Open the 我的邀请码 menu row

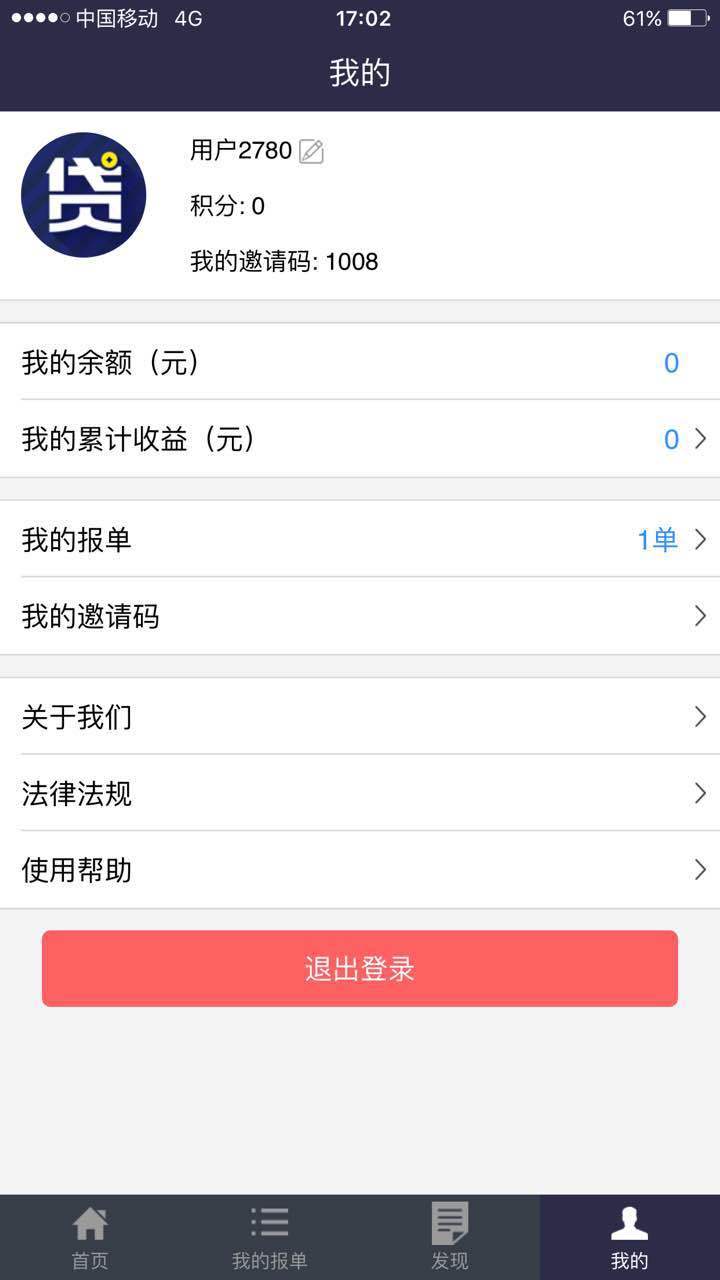[360, 617]
